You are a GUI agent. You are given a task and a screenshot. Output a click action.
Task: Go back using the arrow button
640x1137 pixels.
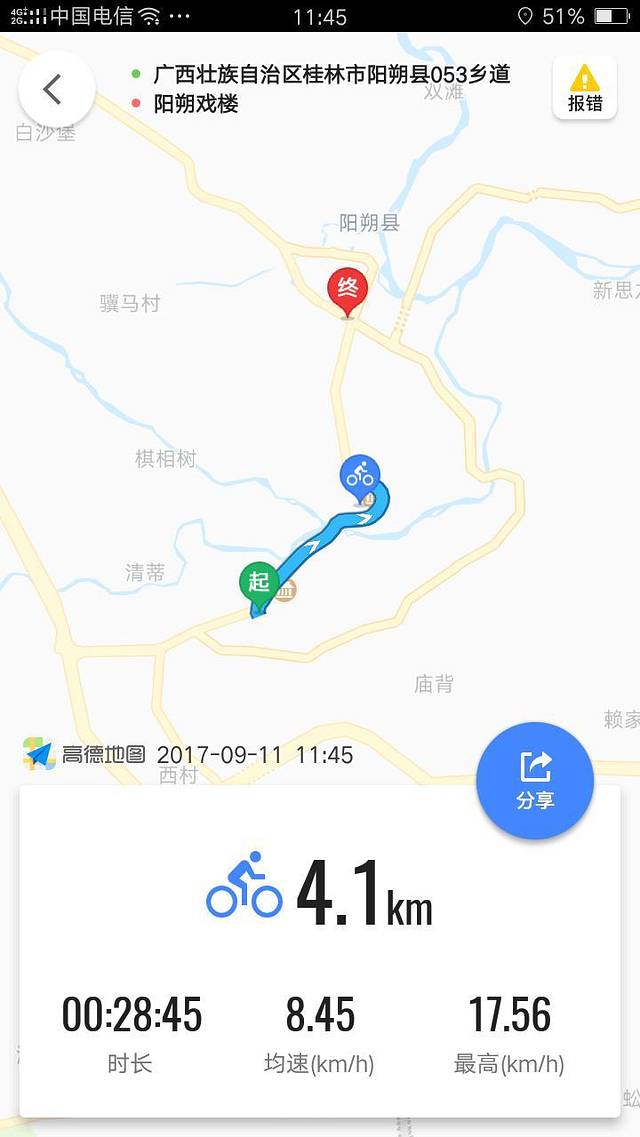[x=55, y=90]
